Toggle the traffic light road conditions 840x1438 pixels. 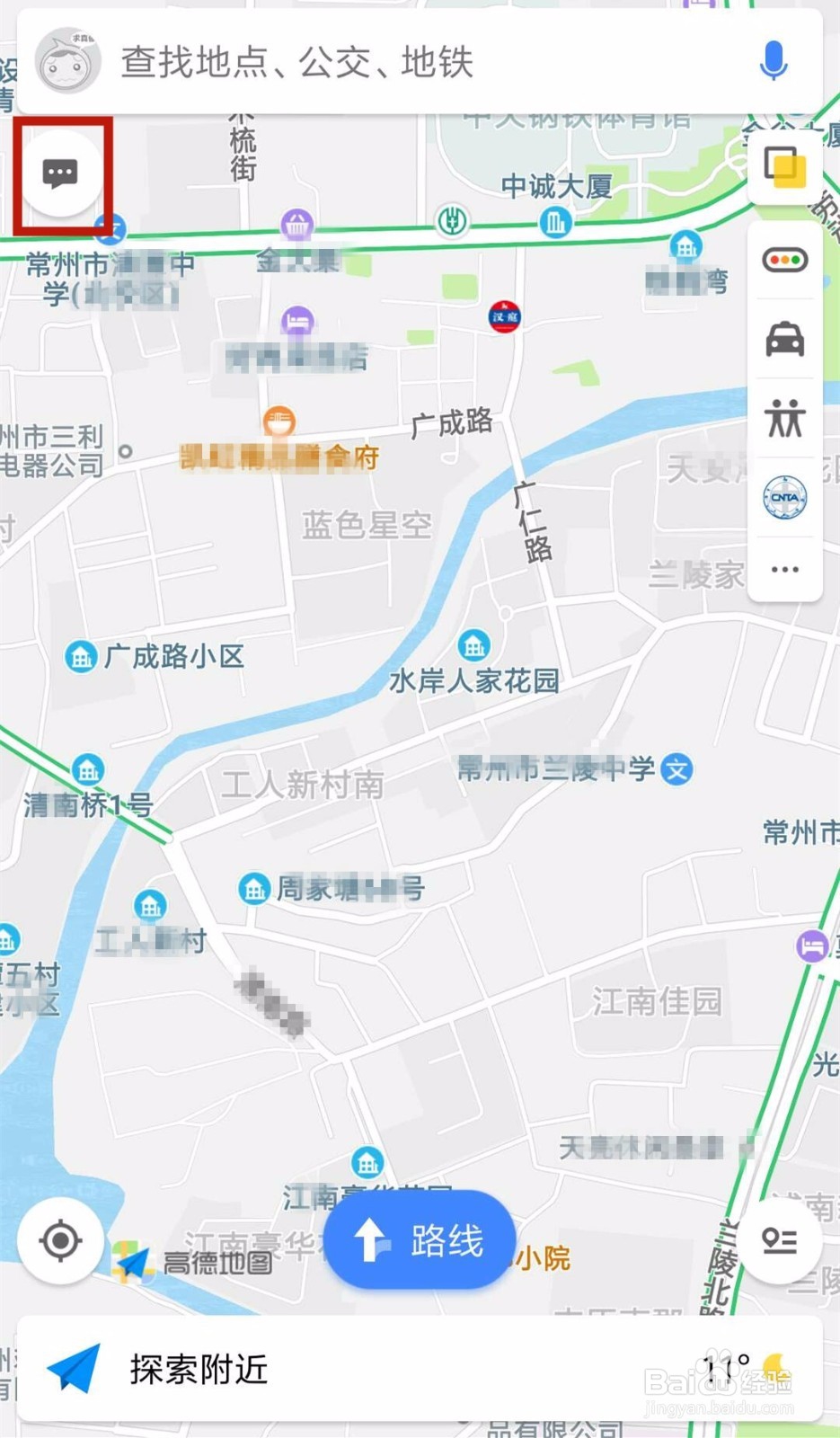tap(784, 260)
